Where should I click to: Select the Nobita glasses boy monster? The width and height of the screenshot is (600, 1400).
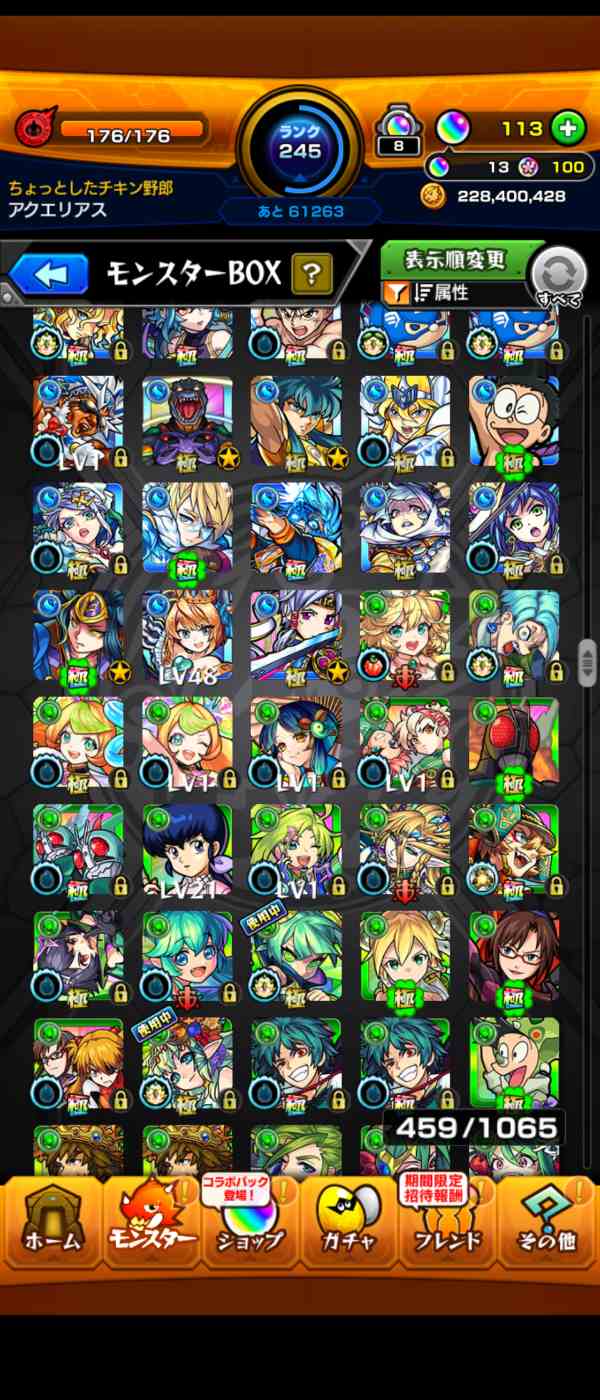tap(514, 420)
